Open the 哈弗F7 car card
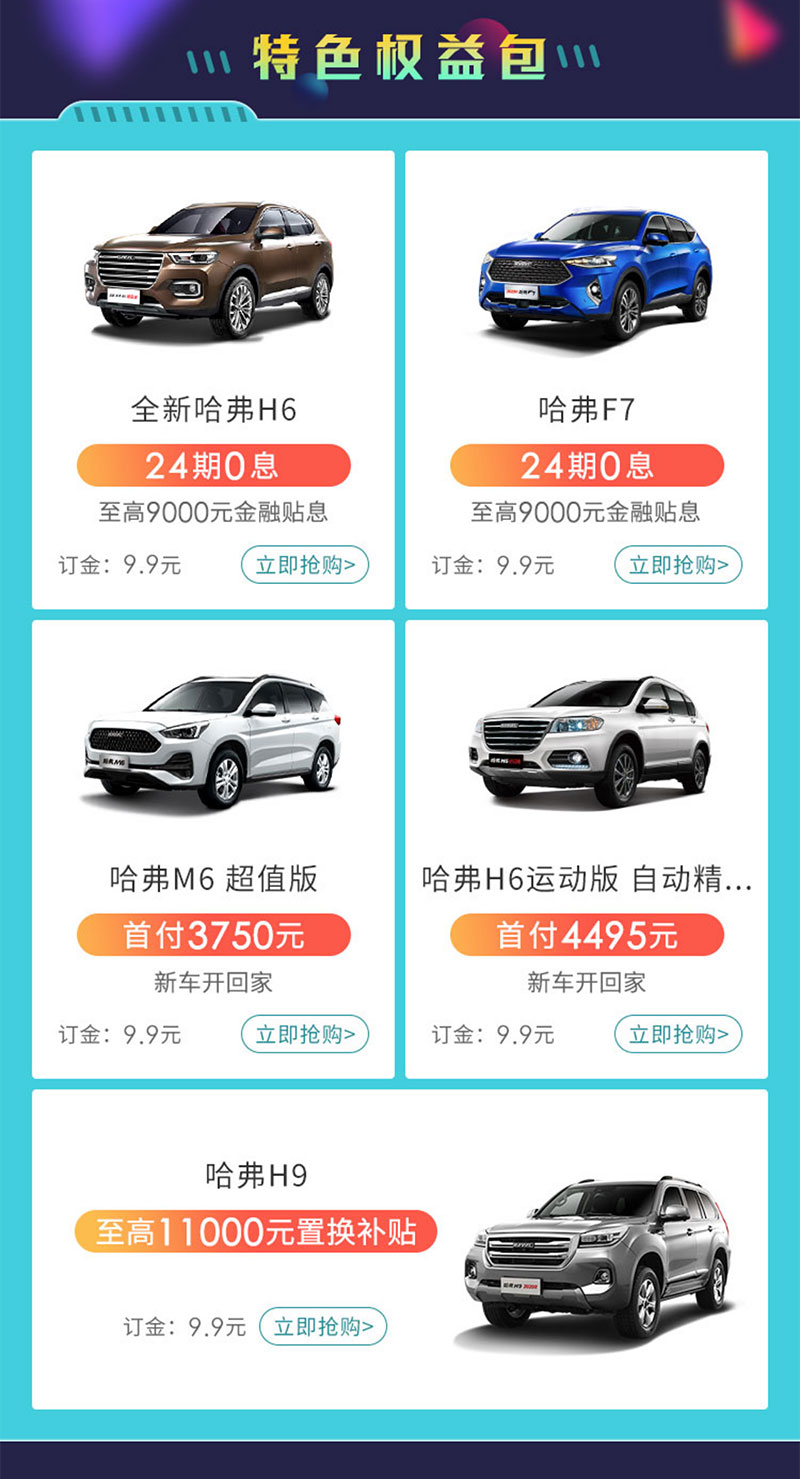Image resolution: width=800 pixels, height=1479 pixels. [x=586, y=270]
